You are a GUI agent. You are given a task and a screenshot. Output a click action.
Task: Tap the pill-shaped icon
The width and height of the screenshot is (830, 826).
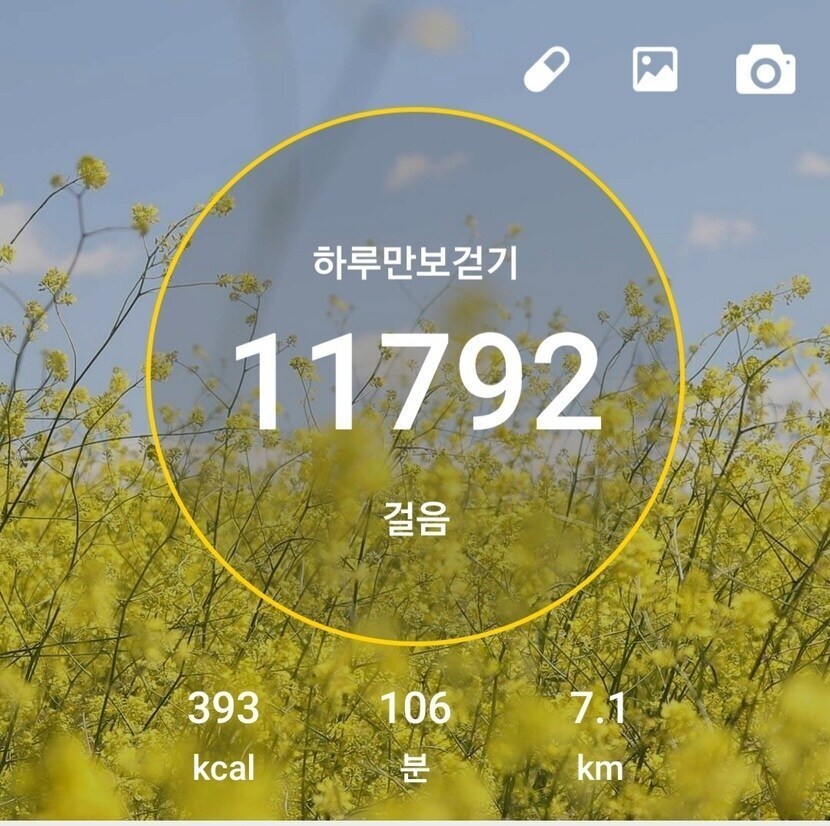point(546,69)
